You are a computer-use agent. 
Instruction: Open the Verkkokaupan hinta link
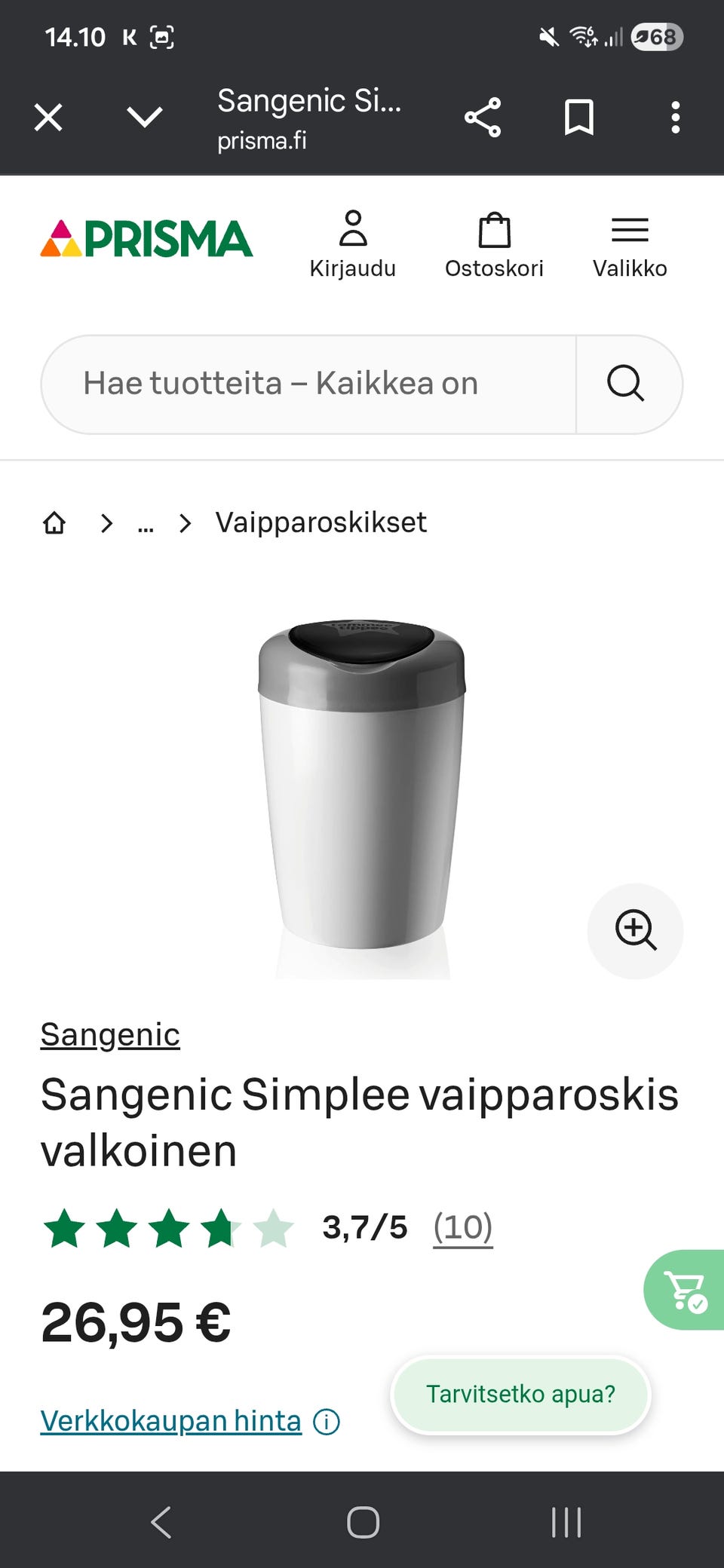tap(170, 1419)
